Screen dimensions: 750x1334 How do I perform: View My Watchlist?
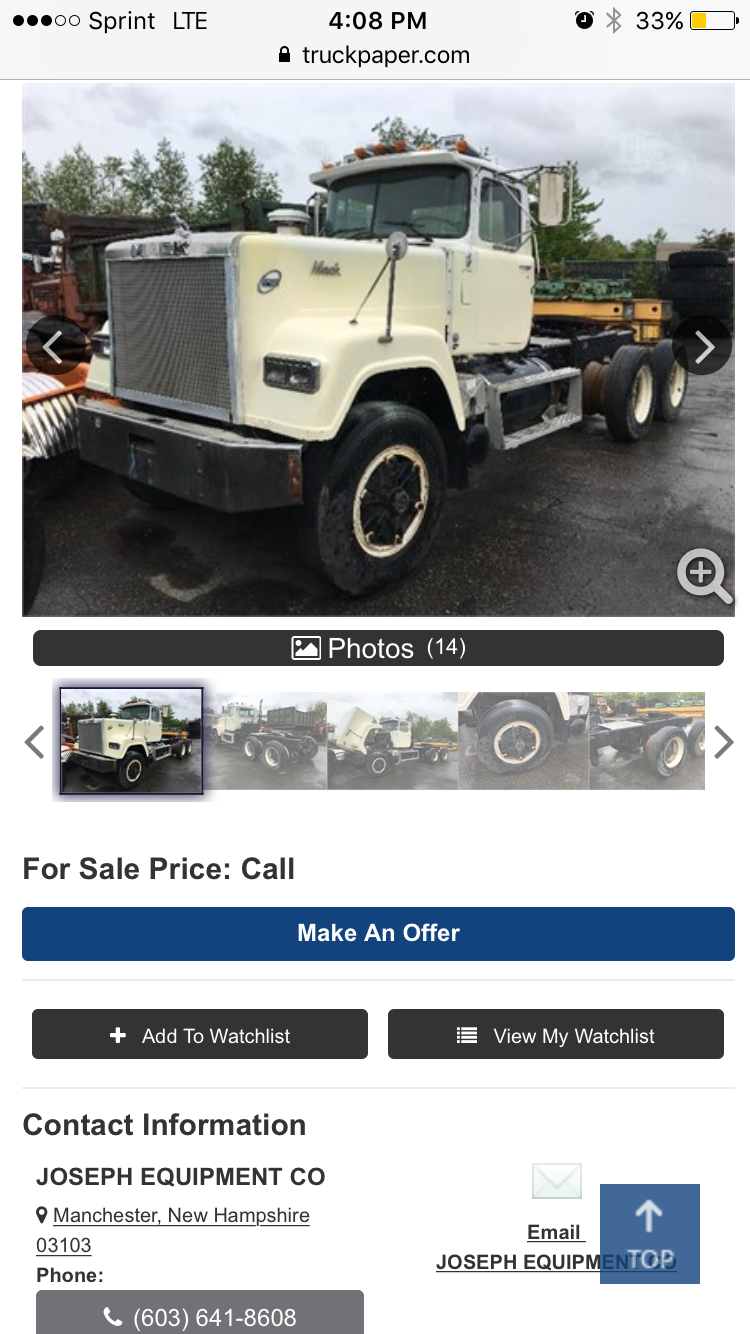click(x=556, y=1036)
